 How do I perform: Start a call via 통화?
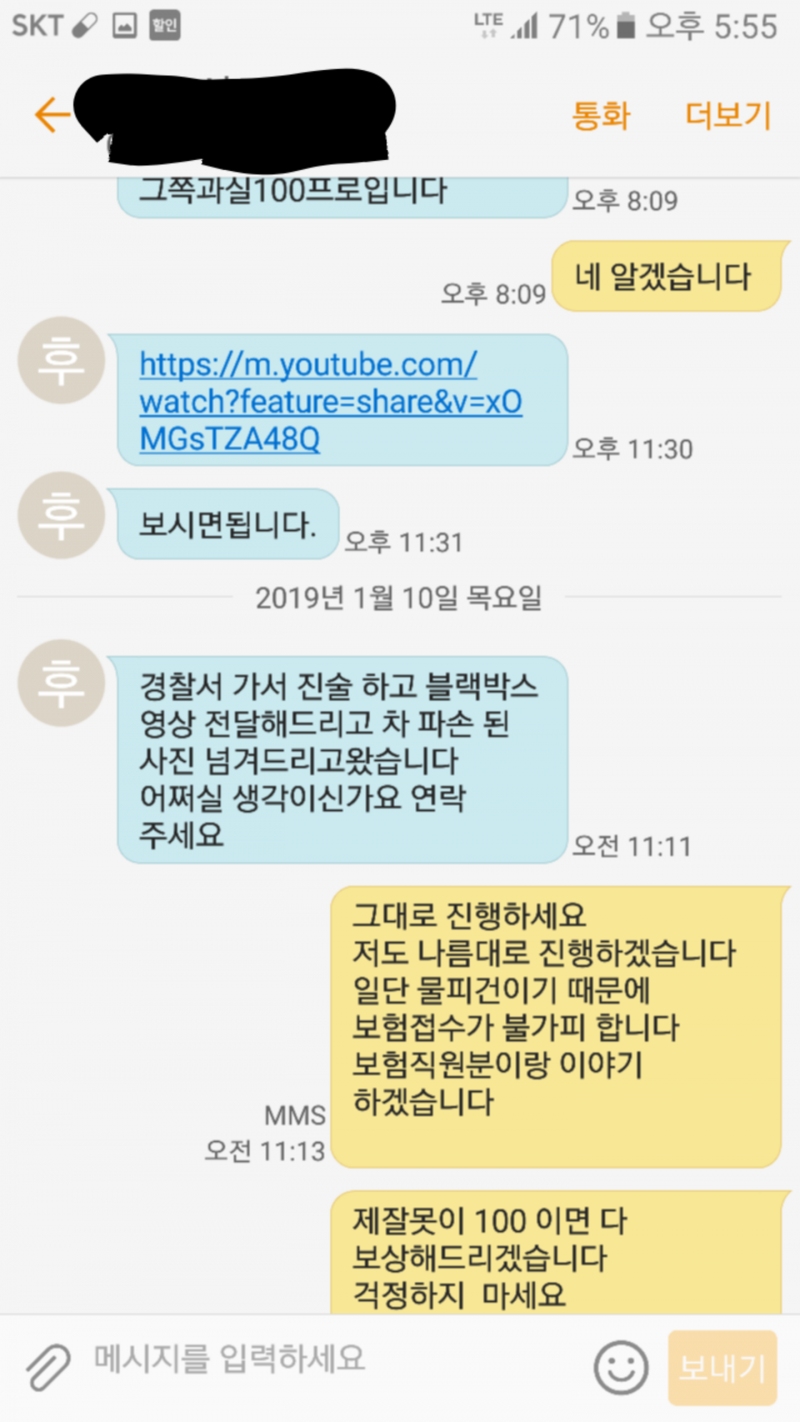601,116
